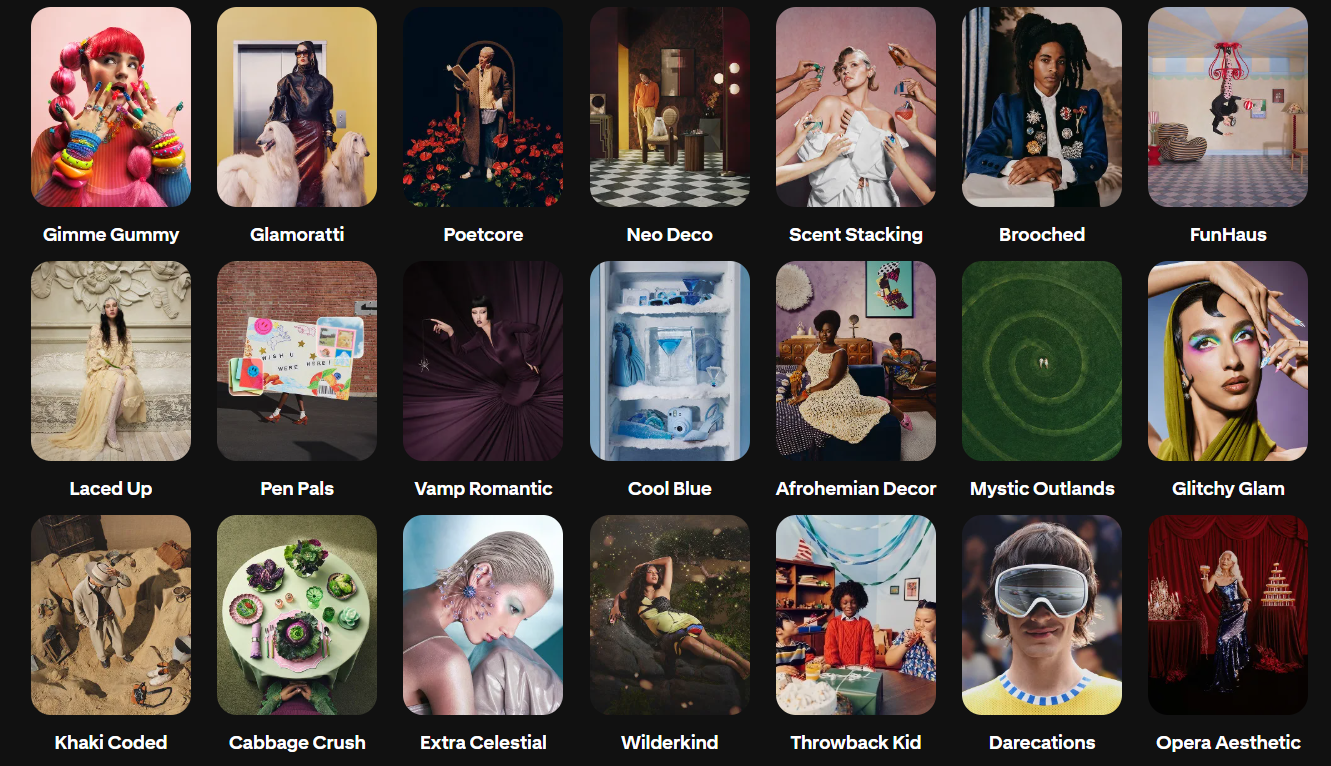Open the Gimme Gummy trend card
The height and width of the screenshot is (766, 1331).
coord(111,107)
